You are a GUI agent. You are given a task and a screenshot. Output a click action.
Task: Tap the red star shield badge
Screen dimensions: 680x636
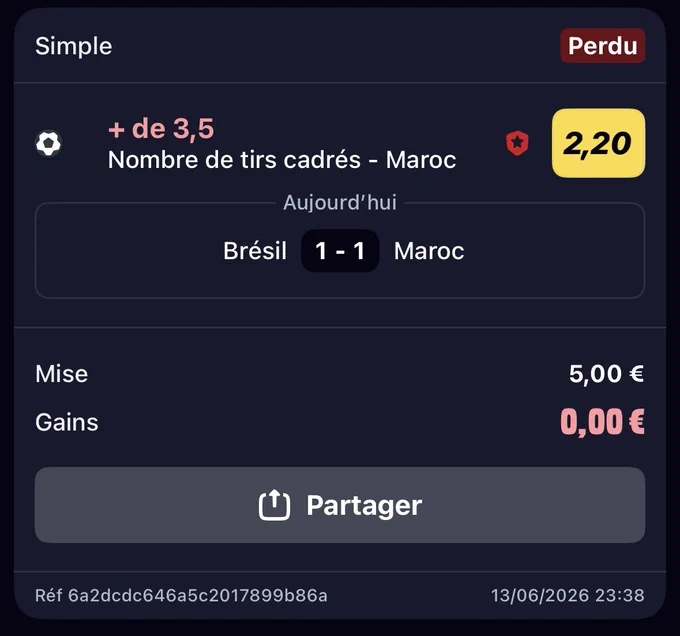517,143
